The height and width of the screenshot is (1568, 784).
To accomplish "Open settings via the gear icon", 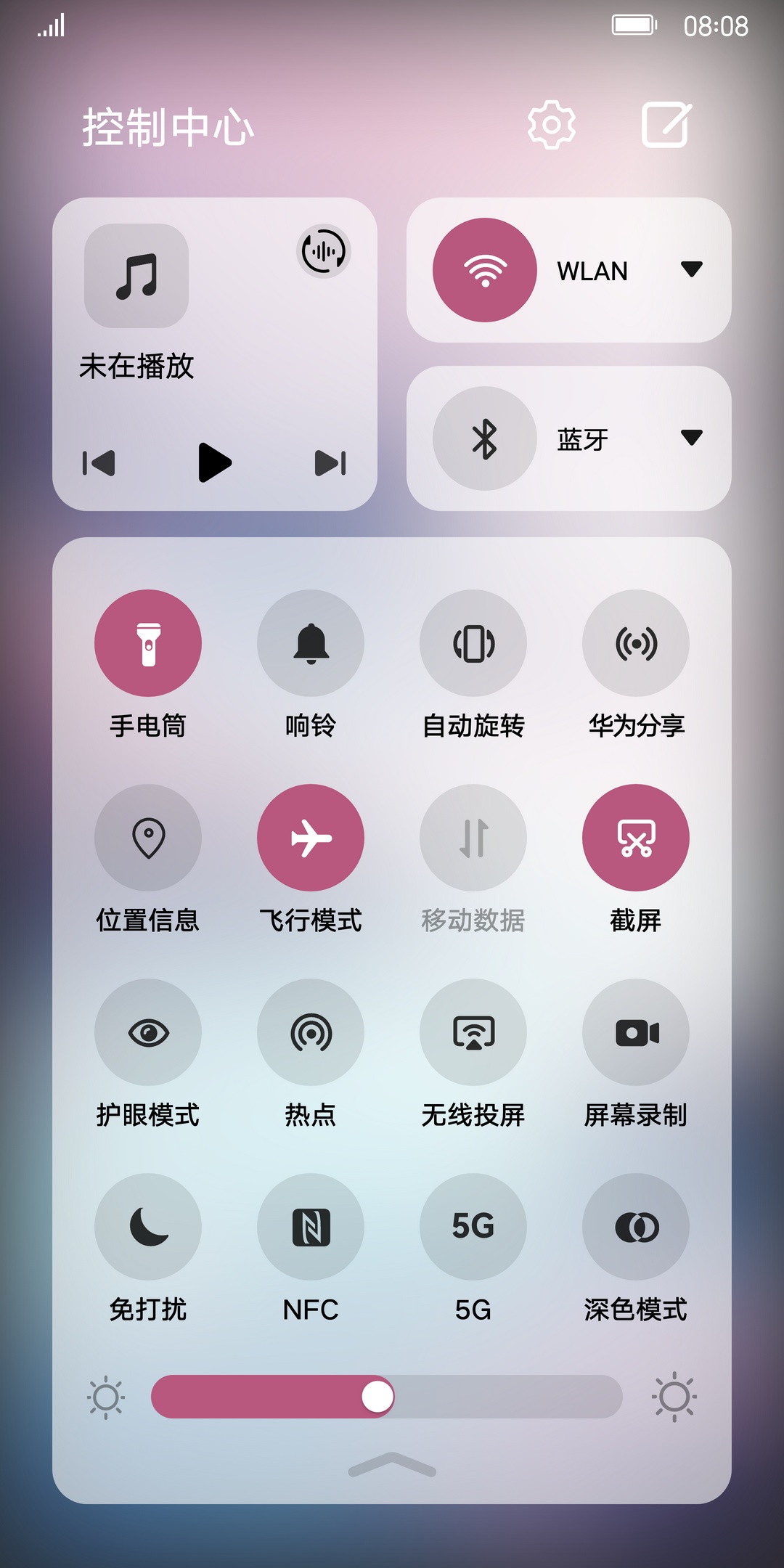I will pyautogui.click(x=551, y=125).
